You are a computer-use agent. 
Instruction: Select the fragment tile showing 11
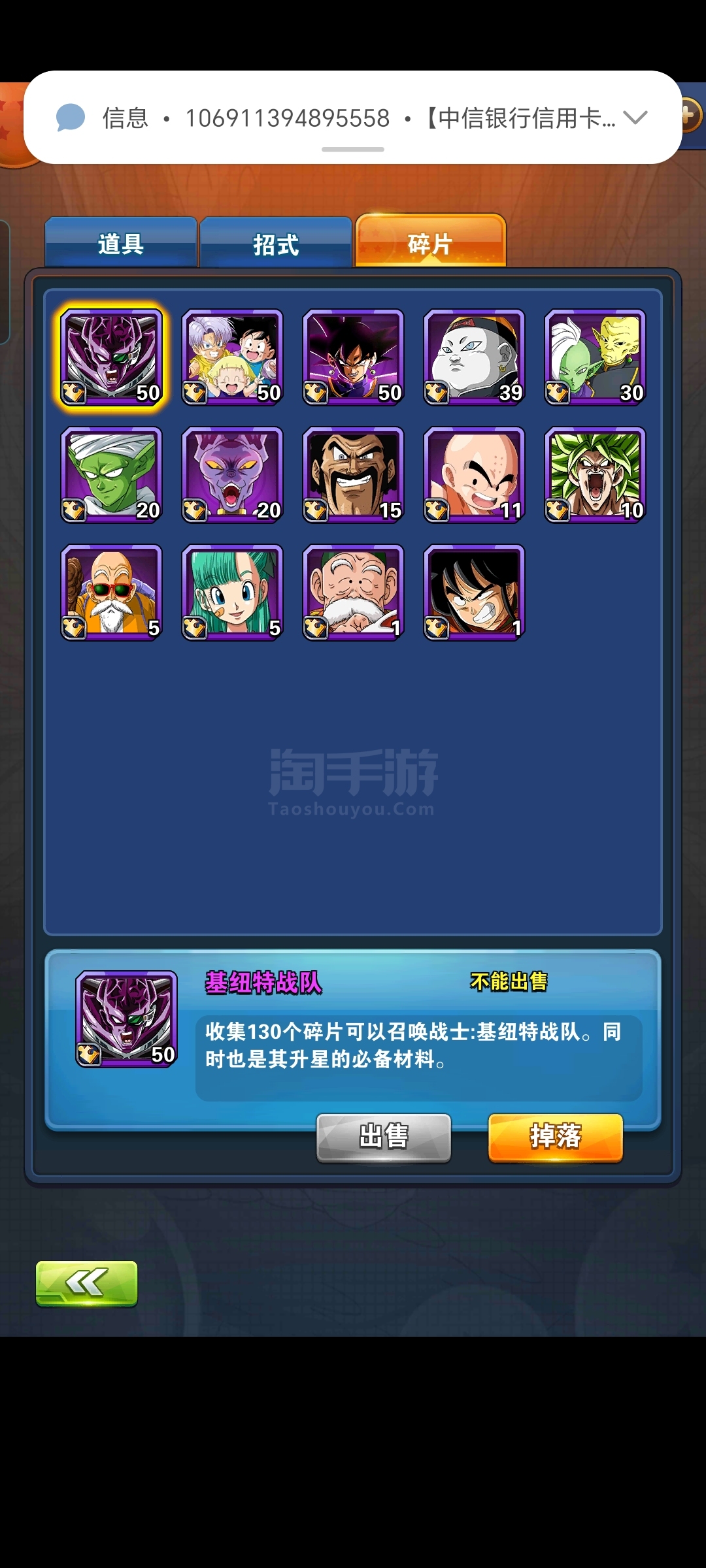pos(474,475)
